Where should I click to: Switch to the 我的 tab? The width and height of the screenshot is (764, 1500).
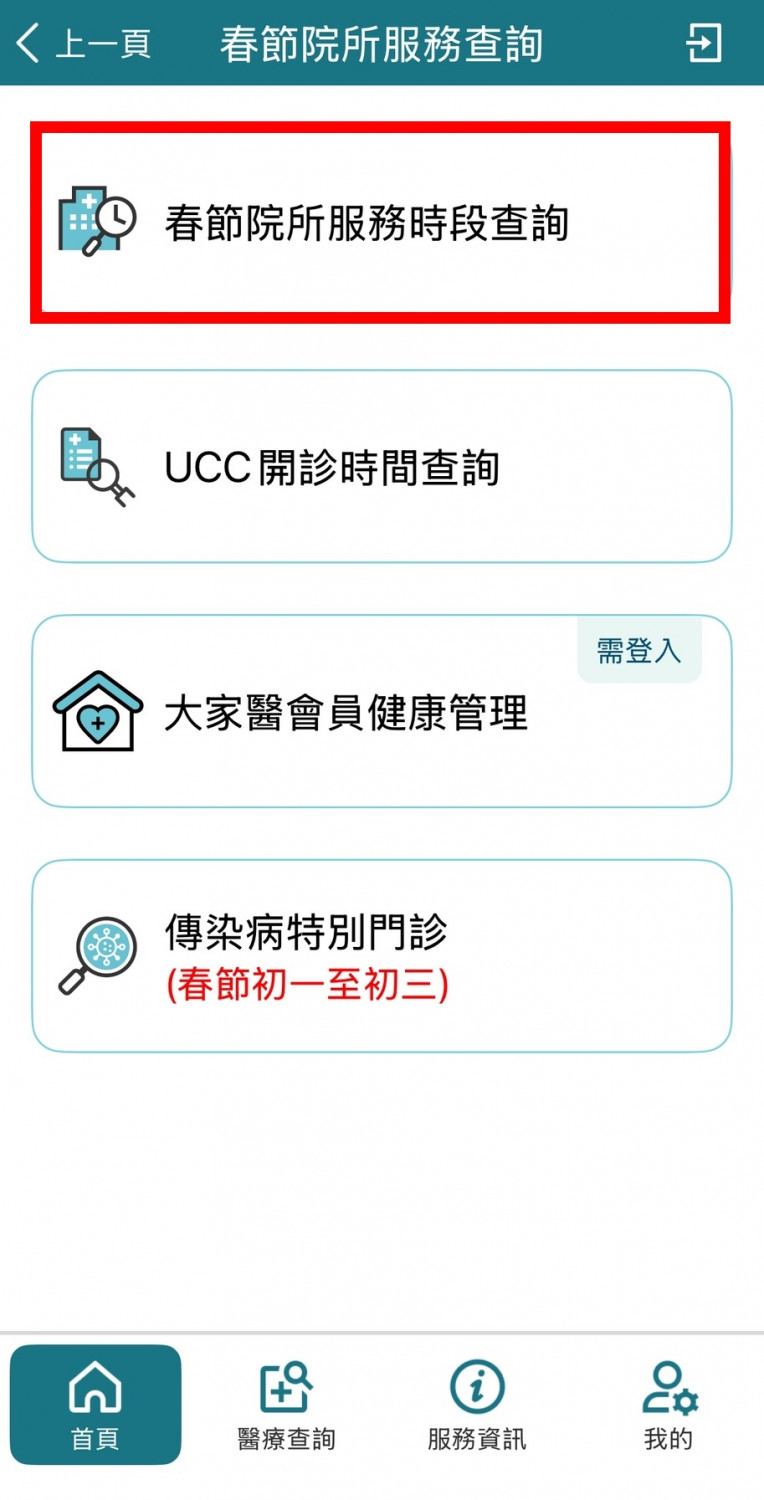coord(668,1405)
